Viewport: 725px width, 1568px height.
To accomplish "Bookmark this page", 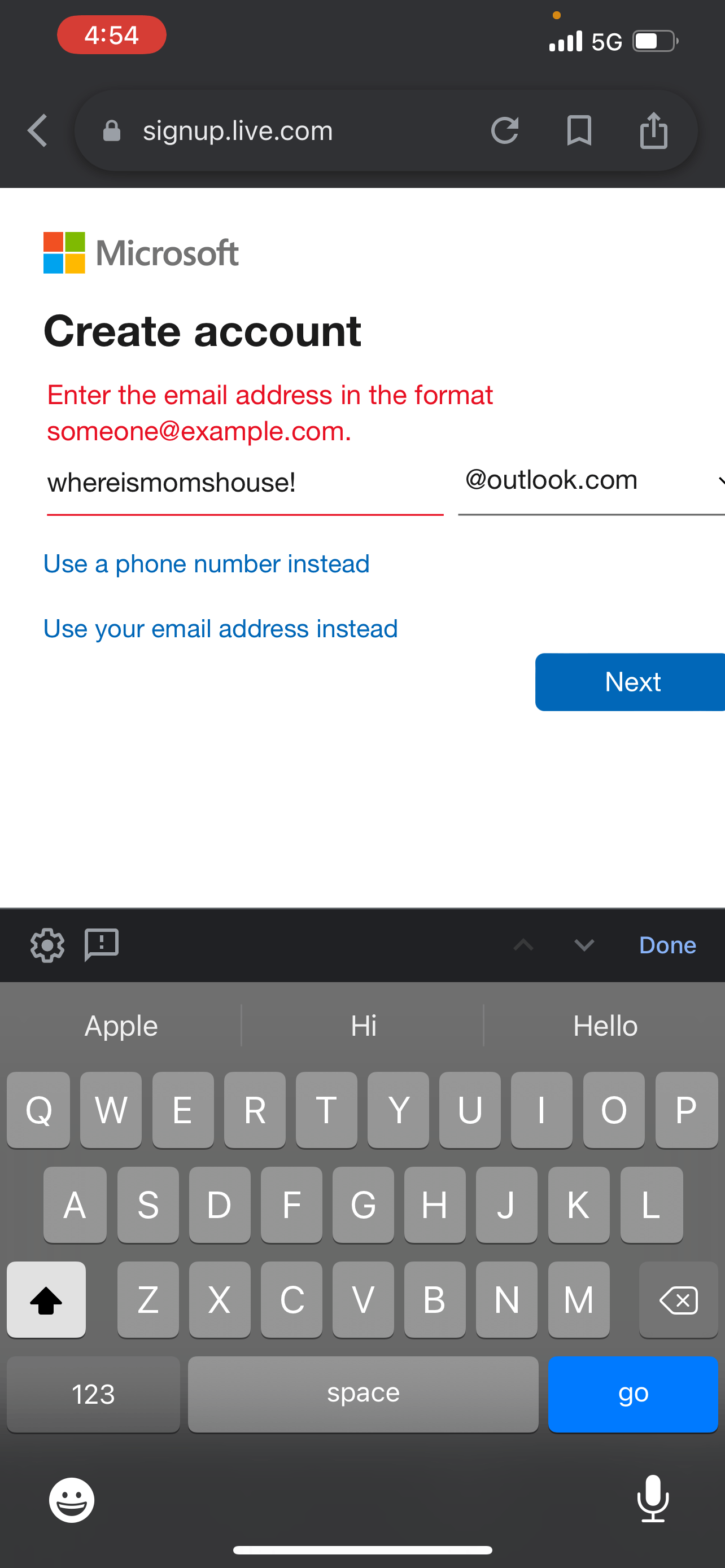I will (x=579, y=131).
